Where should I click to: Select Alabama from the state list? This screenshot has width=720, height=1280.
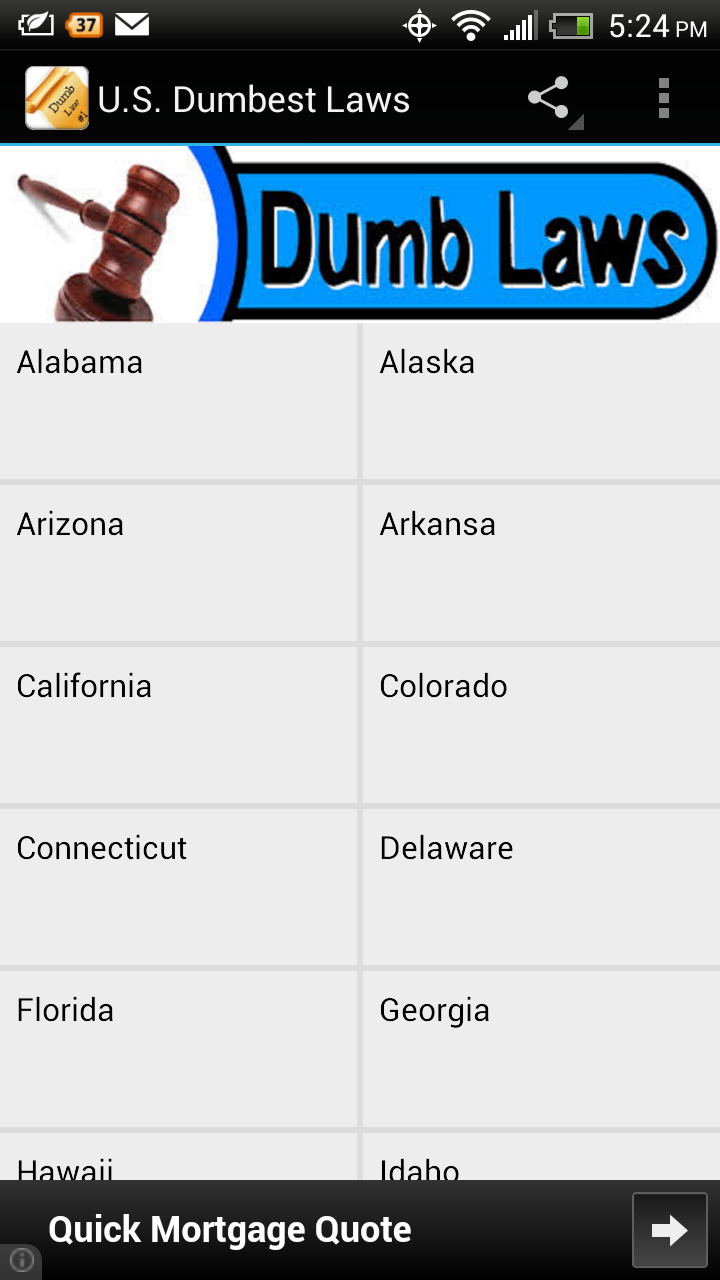[178, 400]
